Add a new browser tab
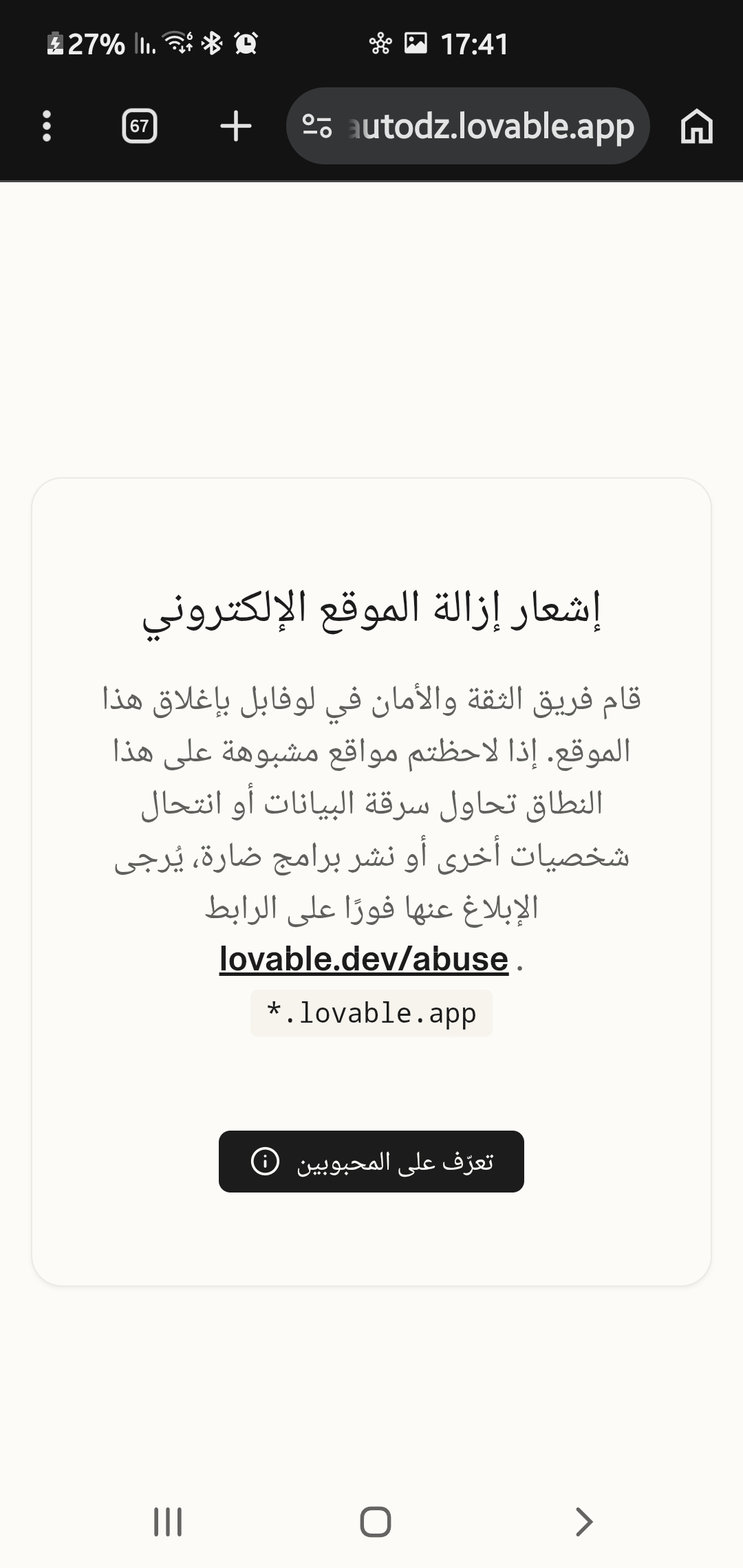Image resolution: width=743 pixels, height=1568 pixels. (x=236, y=127)
